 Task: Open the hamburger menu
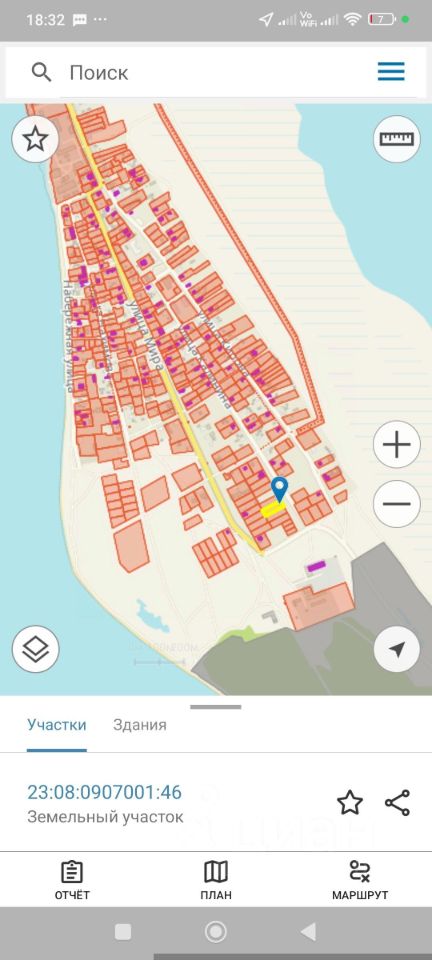pyautogui.click(x=391, y=72)
